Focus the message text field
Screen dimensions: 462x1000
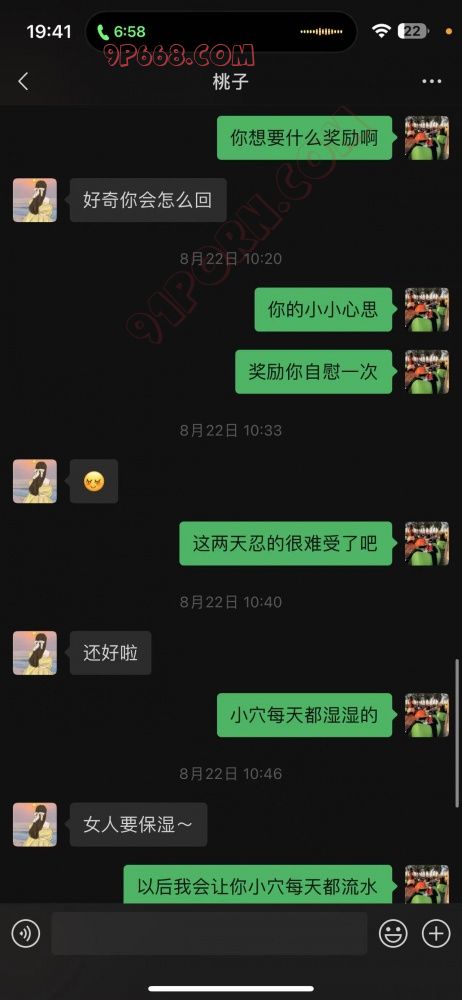[209, 934]
